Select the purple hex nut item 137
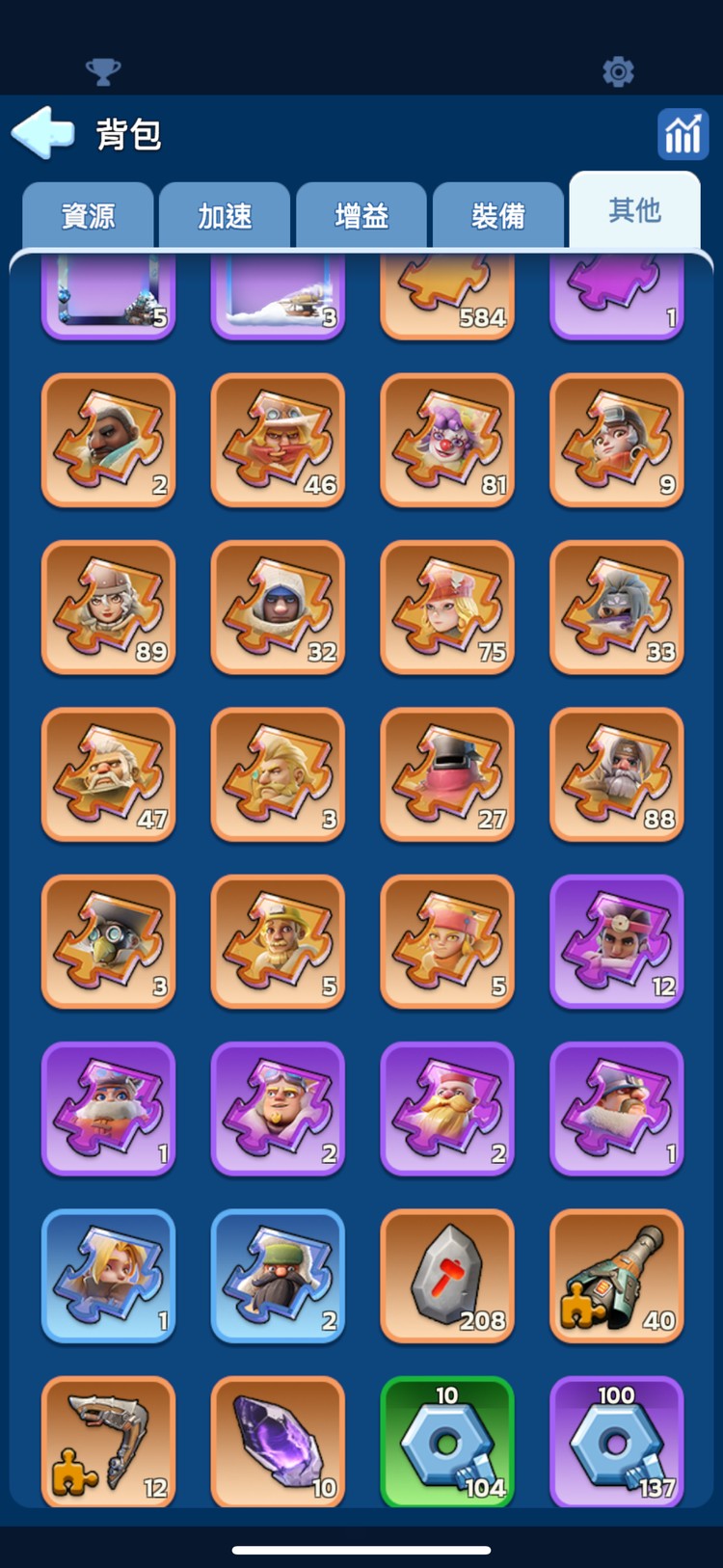 click(x=617, y=1441)
